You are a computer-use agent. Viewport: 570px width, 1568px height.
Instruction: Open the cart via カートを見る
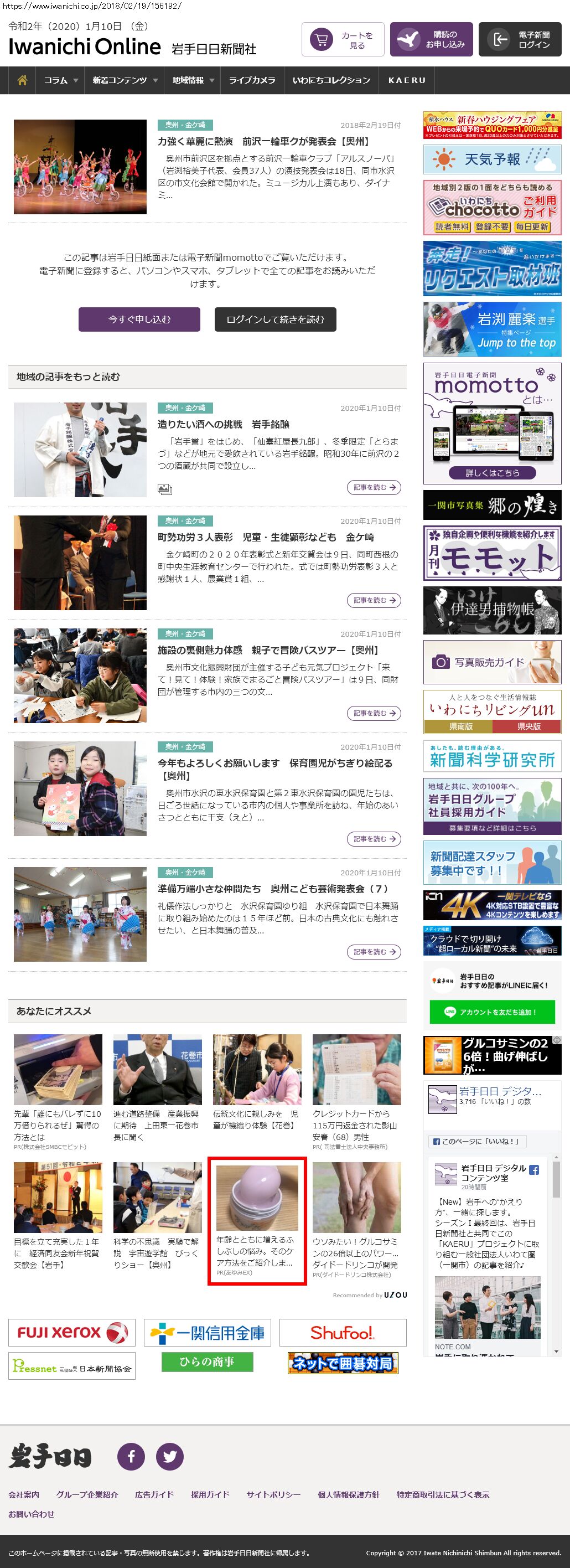pyautogui.click(x=343, y=39)
